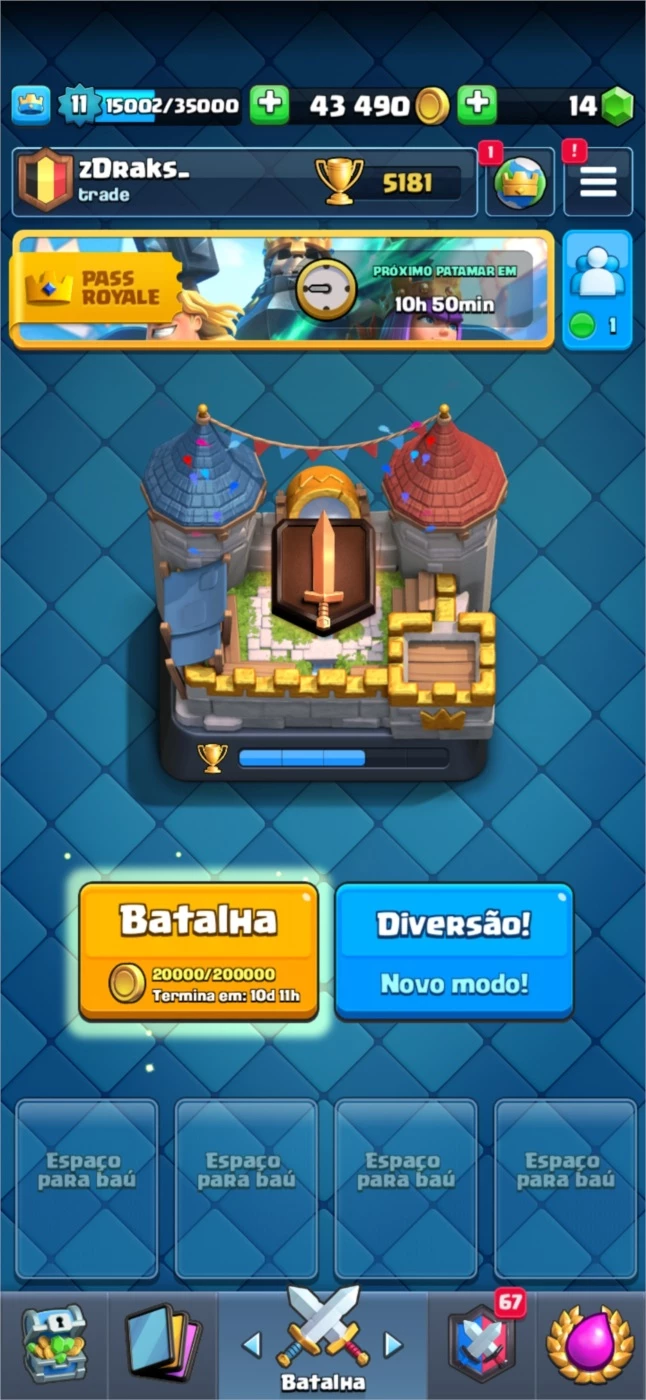Screen dimensions: 646x1400
Task: Tap the green plus to buy gems
Action: [x=477, y=104]
